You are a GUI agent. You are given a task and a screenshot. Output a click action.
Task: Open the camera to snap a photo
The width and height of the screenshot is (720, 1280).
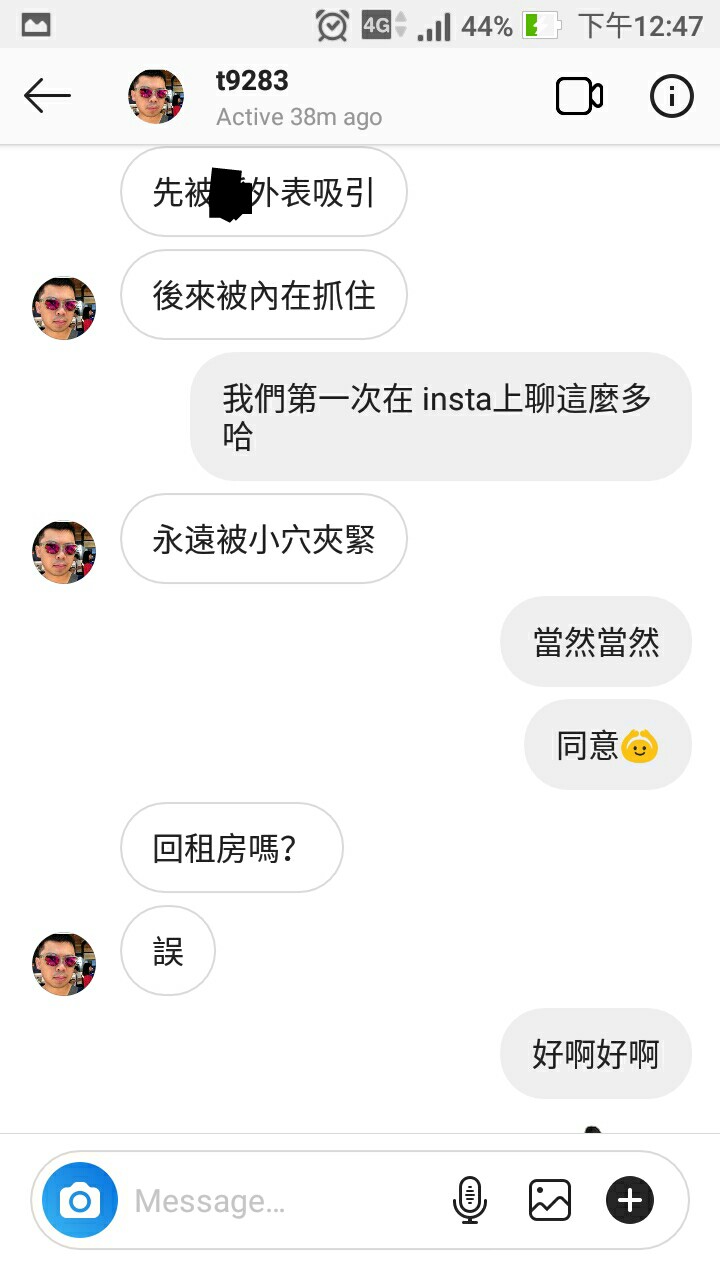79,1199
